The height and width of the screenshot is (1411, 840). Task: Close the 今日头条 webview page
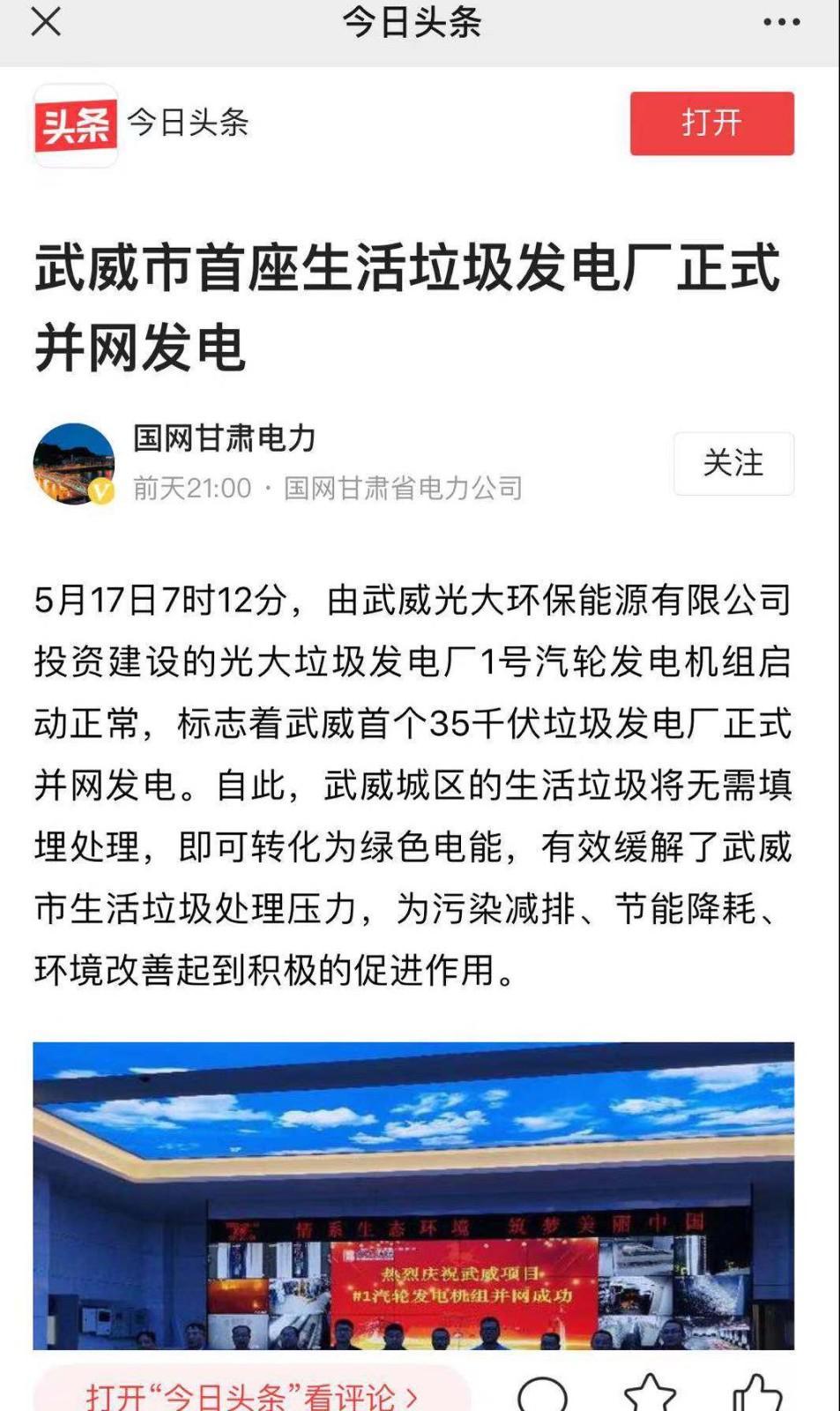(46, 21)
